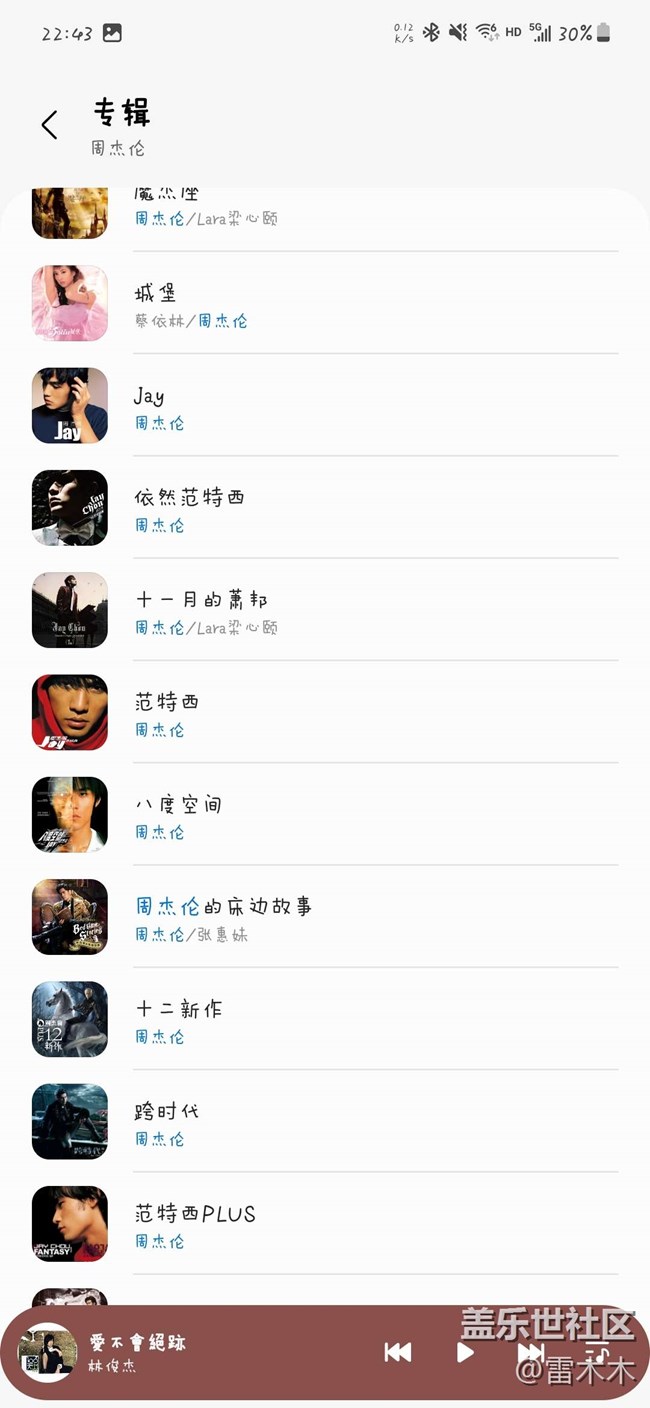Skip to the previous track
Screen dimensions: 650x1408
397,1352
